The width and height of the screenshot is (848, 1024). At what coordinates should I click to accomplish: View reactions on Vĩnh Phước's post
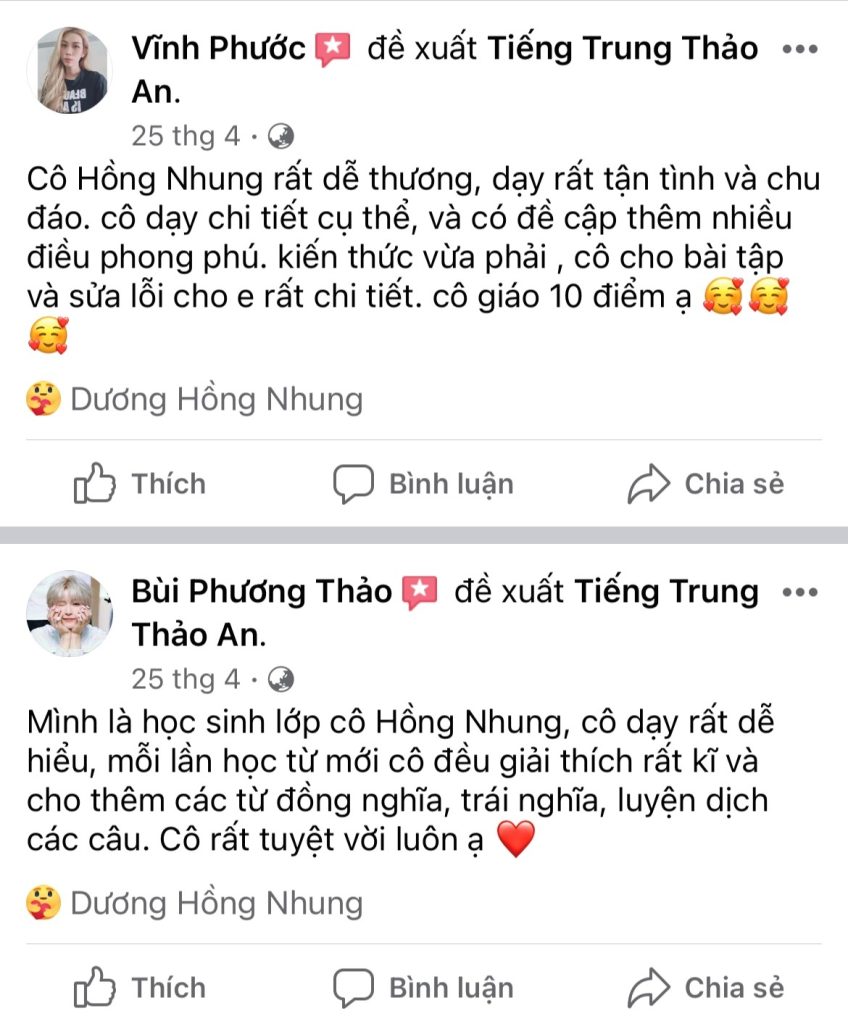coord(194,401)
